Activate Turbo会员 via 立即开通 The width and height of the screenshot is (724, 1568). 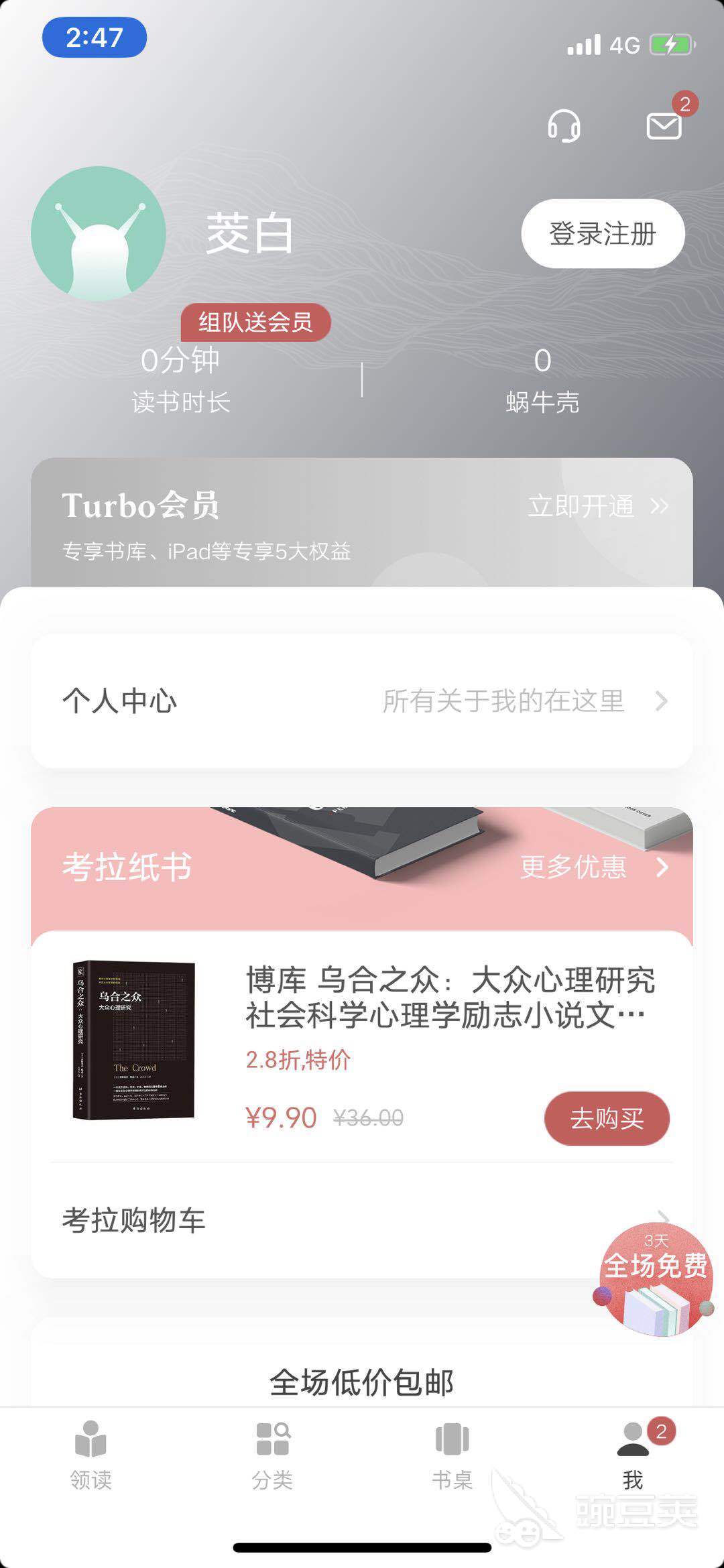597,506
